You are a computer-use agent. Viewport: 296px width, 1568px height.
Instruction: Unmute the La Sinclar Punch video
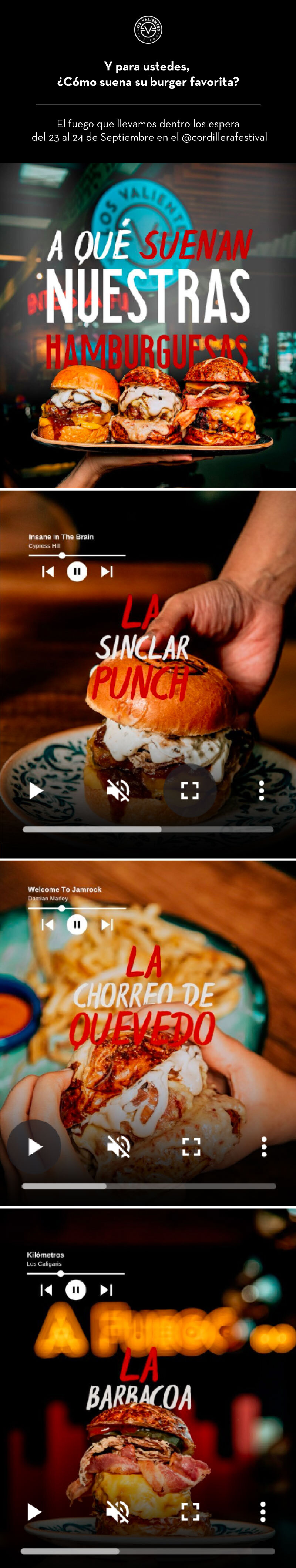click(x=118, y=790)
